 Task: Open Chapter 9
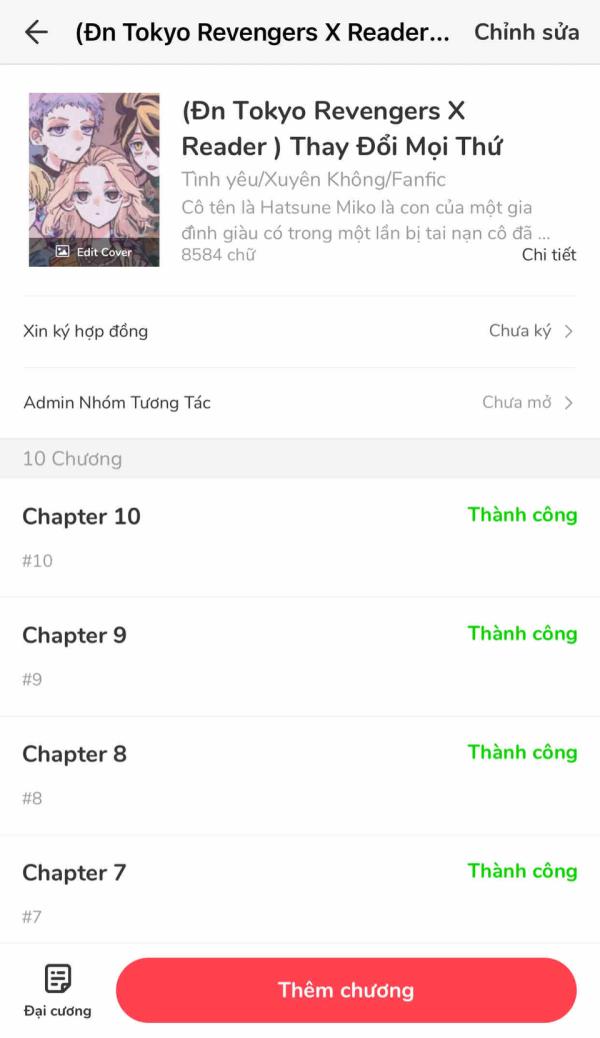pos(300,656)
